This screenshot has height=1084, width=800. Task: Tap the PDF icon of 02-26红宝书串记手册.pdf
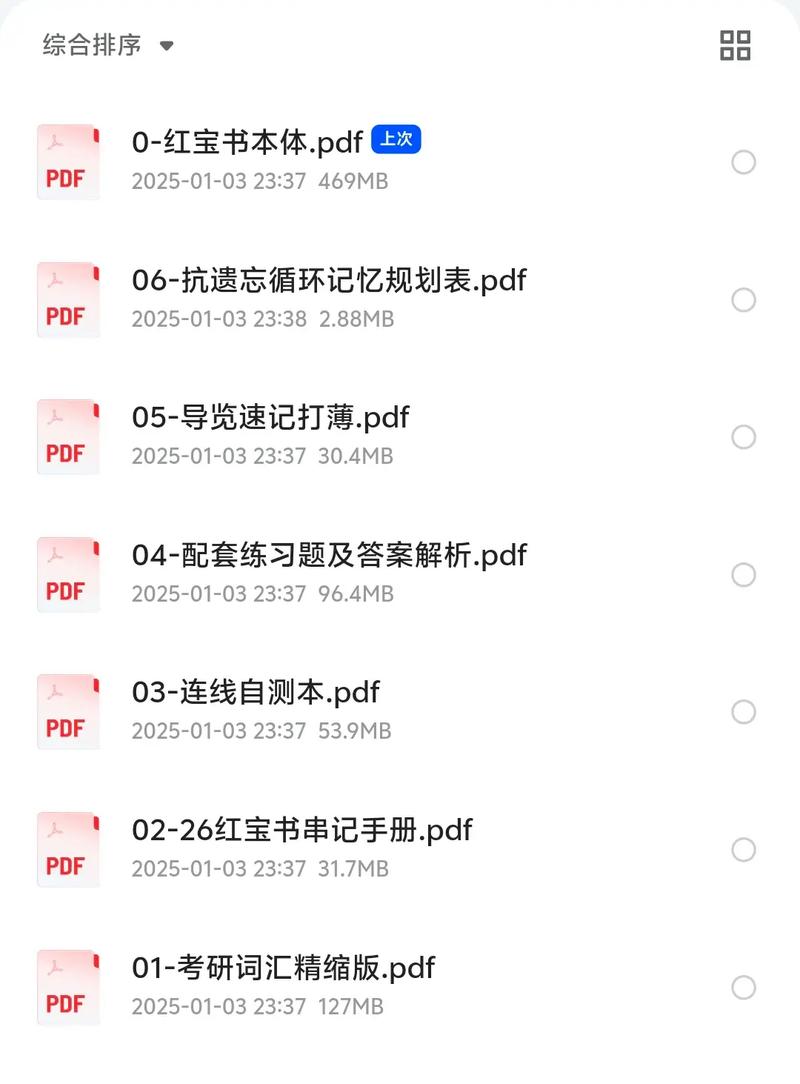point(67,849)
